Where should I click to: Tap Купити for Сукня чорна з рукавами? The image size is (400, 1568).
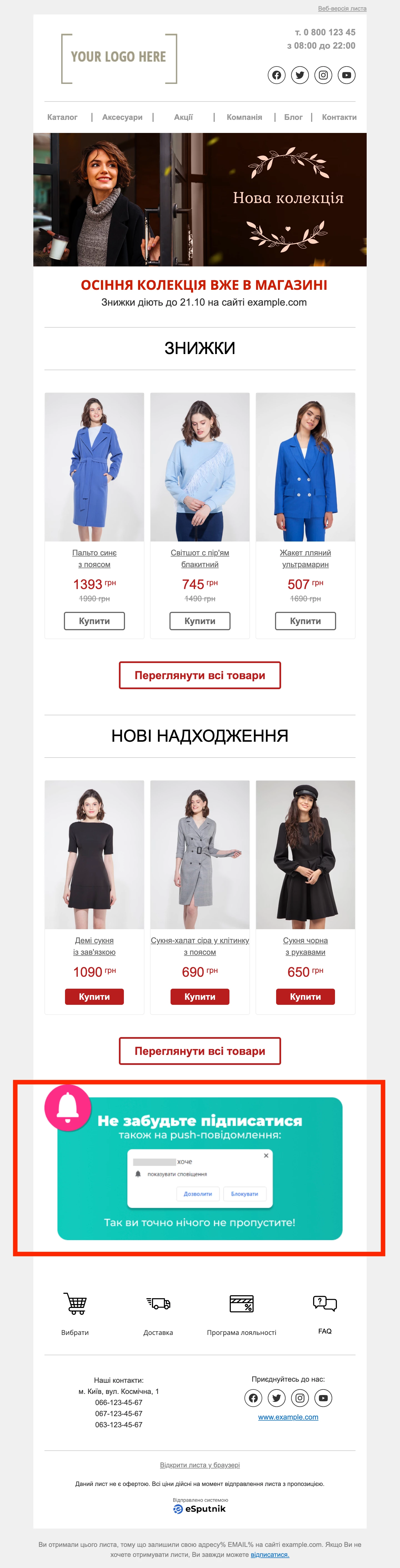305,996
